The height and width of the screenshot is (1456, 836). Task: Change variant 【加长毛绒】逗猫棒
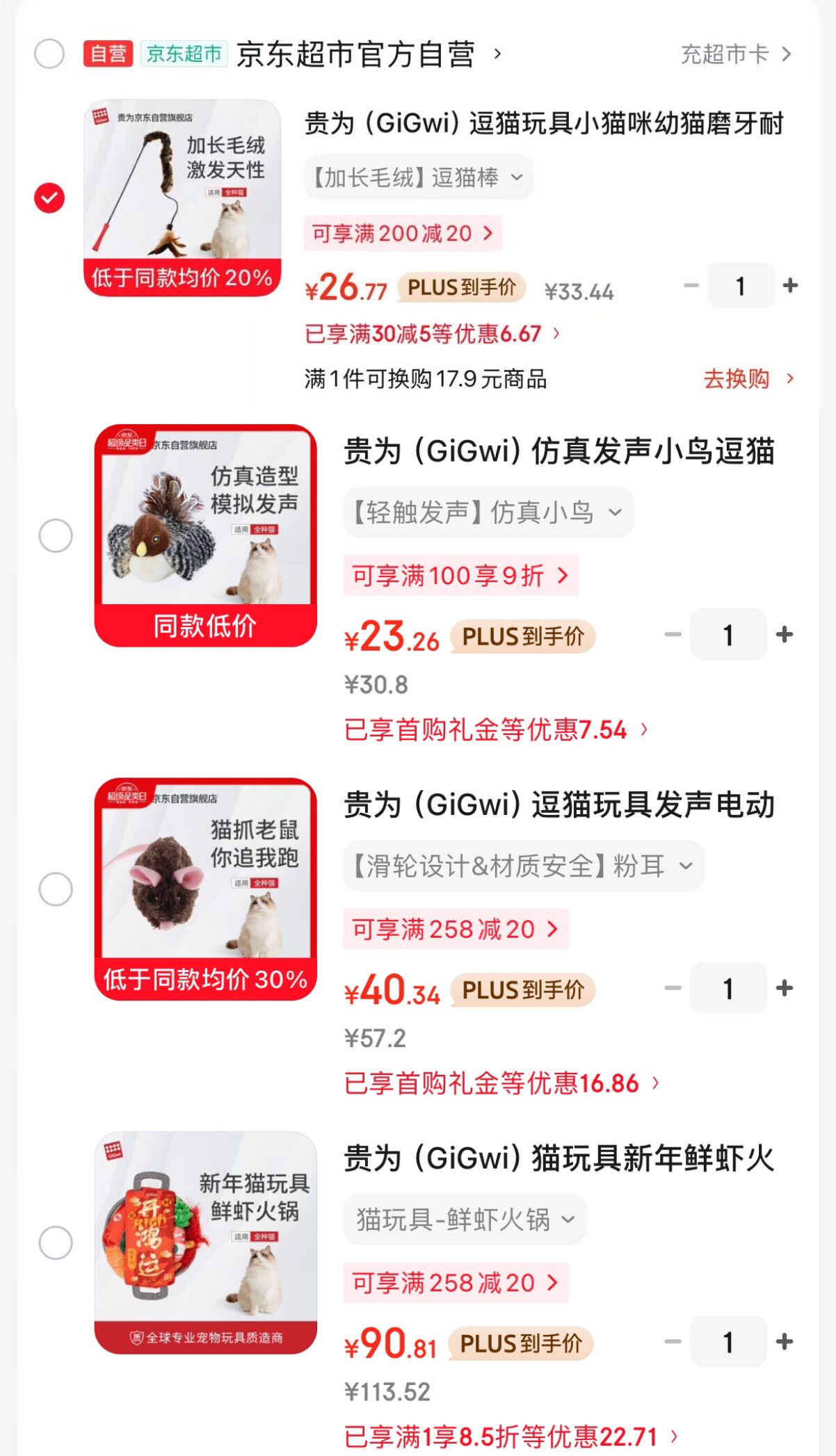417,177
